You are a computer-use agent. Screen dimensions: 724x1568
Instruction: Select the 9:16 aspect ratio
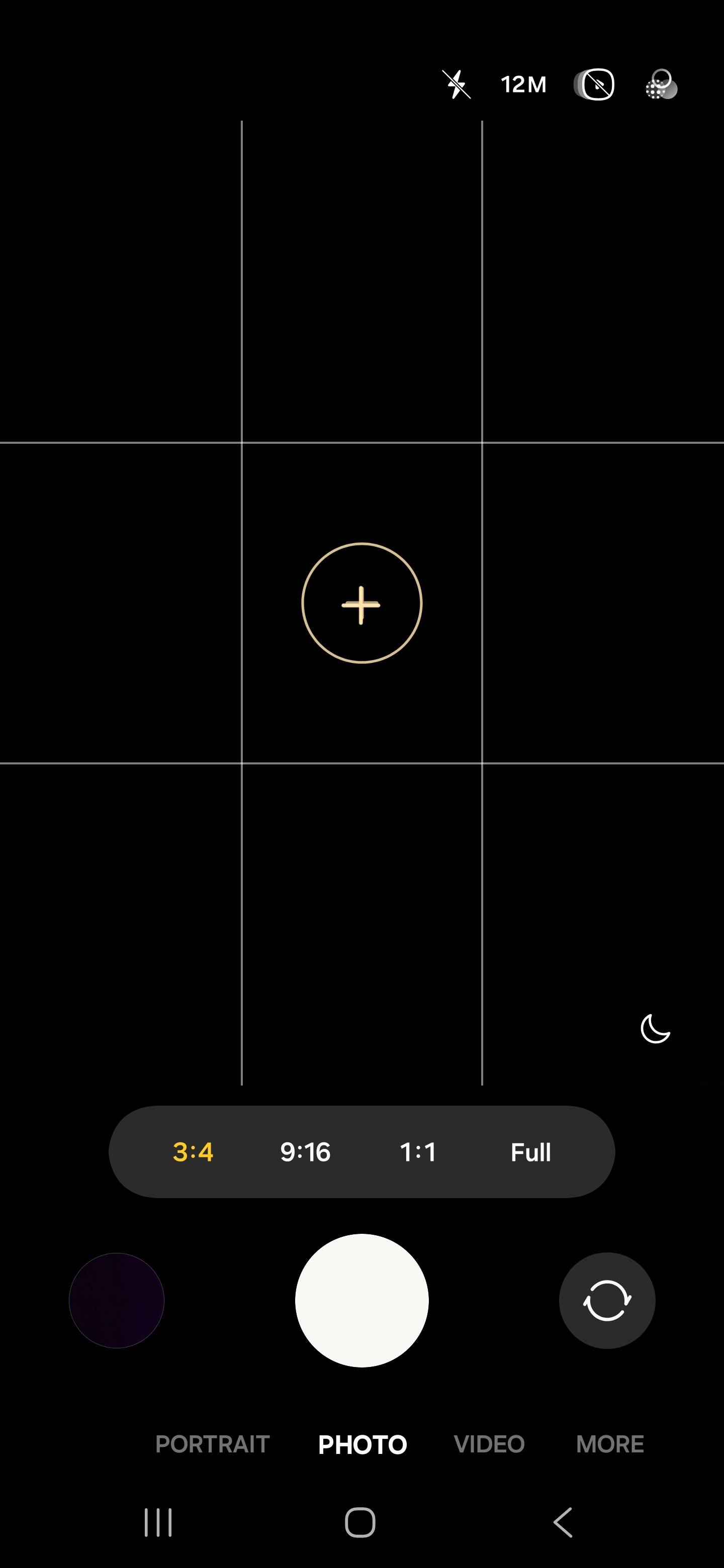[305, 1152]
